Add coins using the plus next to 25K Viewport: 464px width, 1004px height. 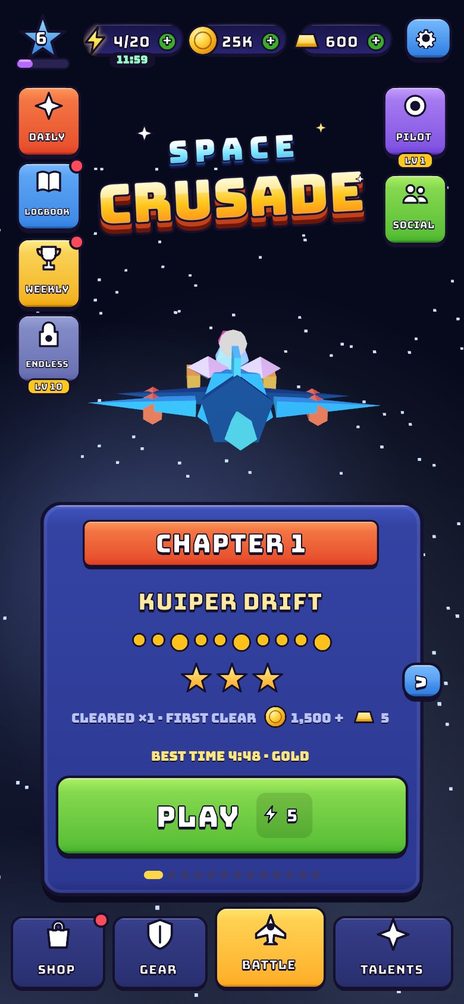271,42
